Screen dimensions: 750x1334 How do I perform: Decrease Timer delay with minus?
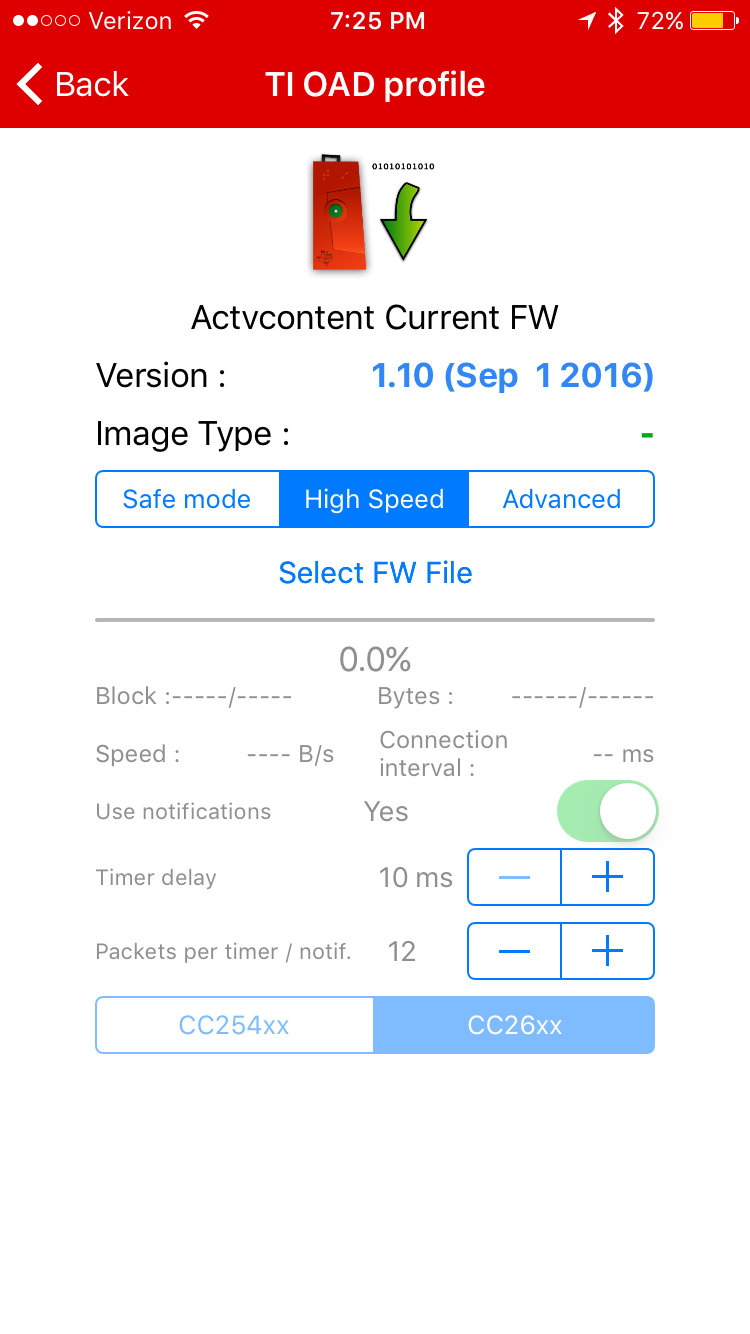[x=514, y=877]
